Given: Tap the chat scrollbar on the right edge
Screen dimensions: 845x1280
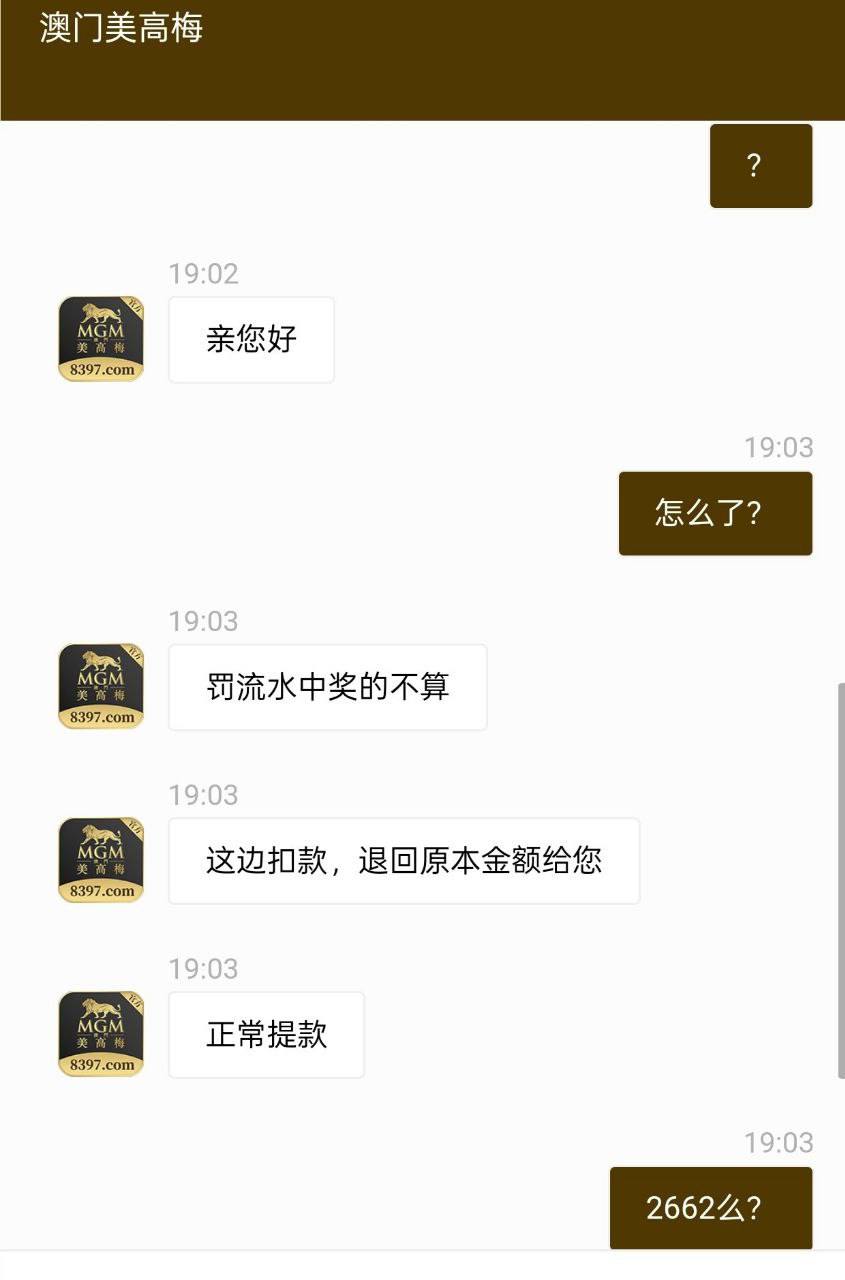Looking at the screenshot, I should coord(840,880).
